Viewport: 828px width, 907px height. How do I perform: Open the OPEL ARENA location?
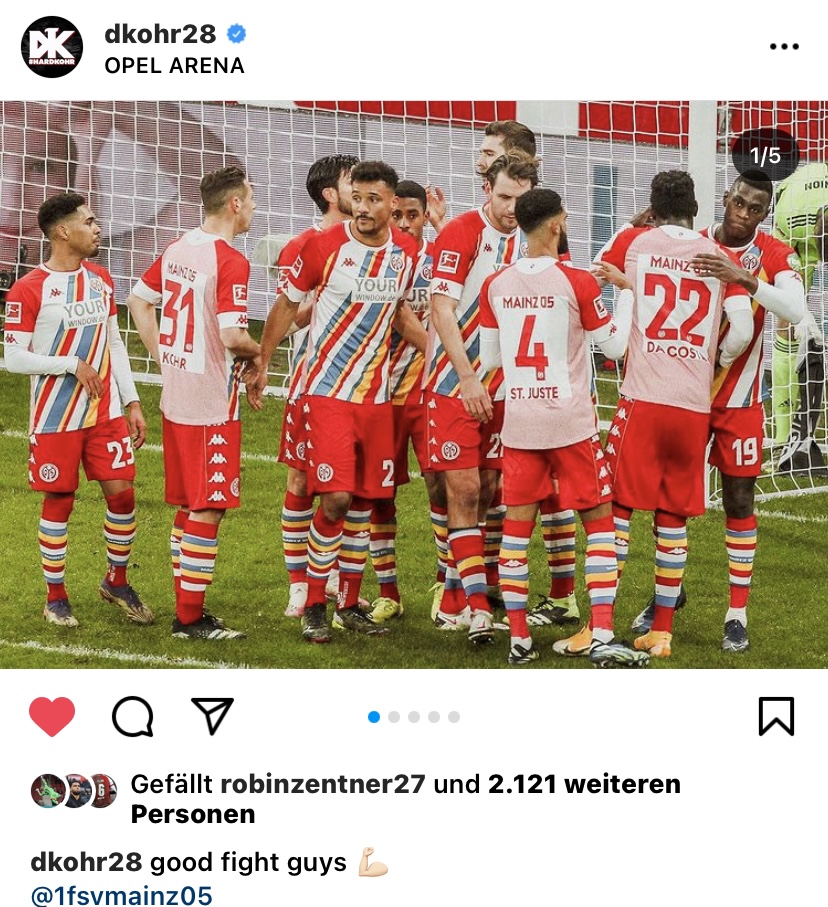coord(174,66)
